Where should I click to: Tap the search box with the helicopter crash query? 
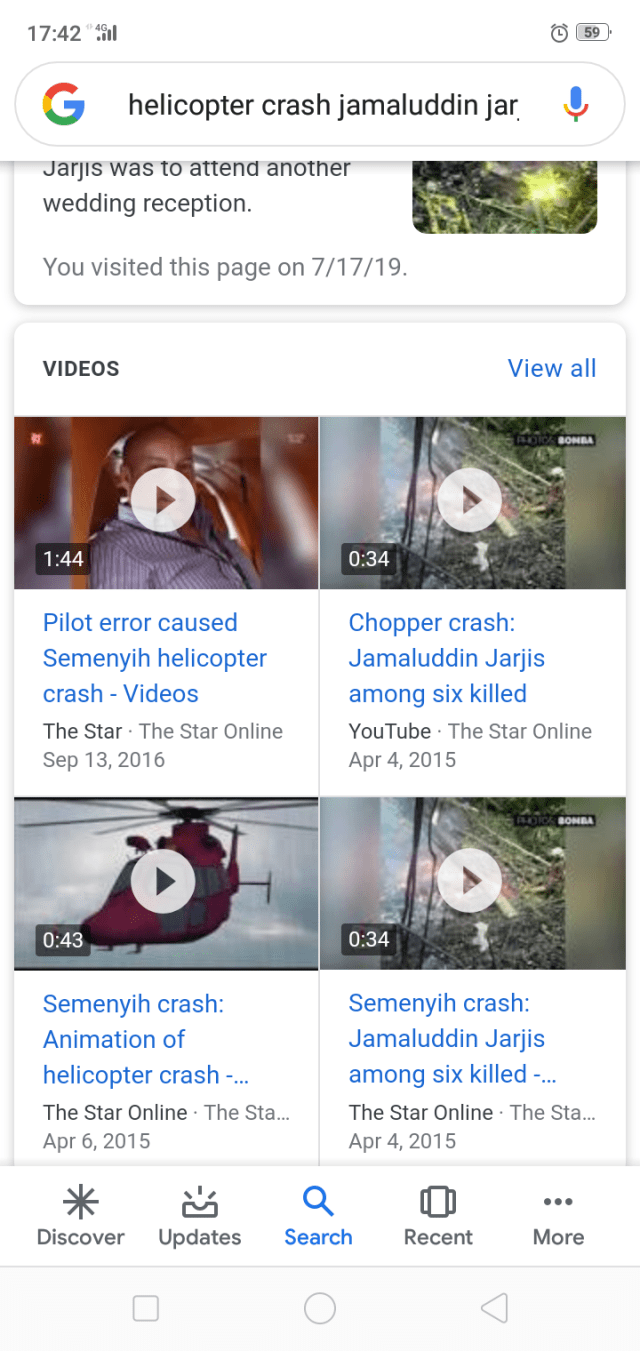[322, 105]
